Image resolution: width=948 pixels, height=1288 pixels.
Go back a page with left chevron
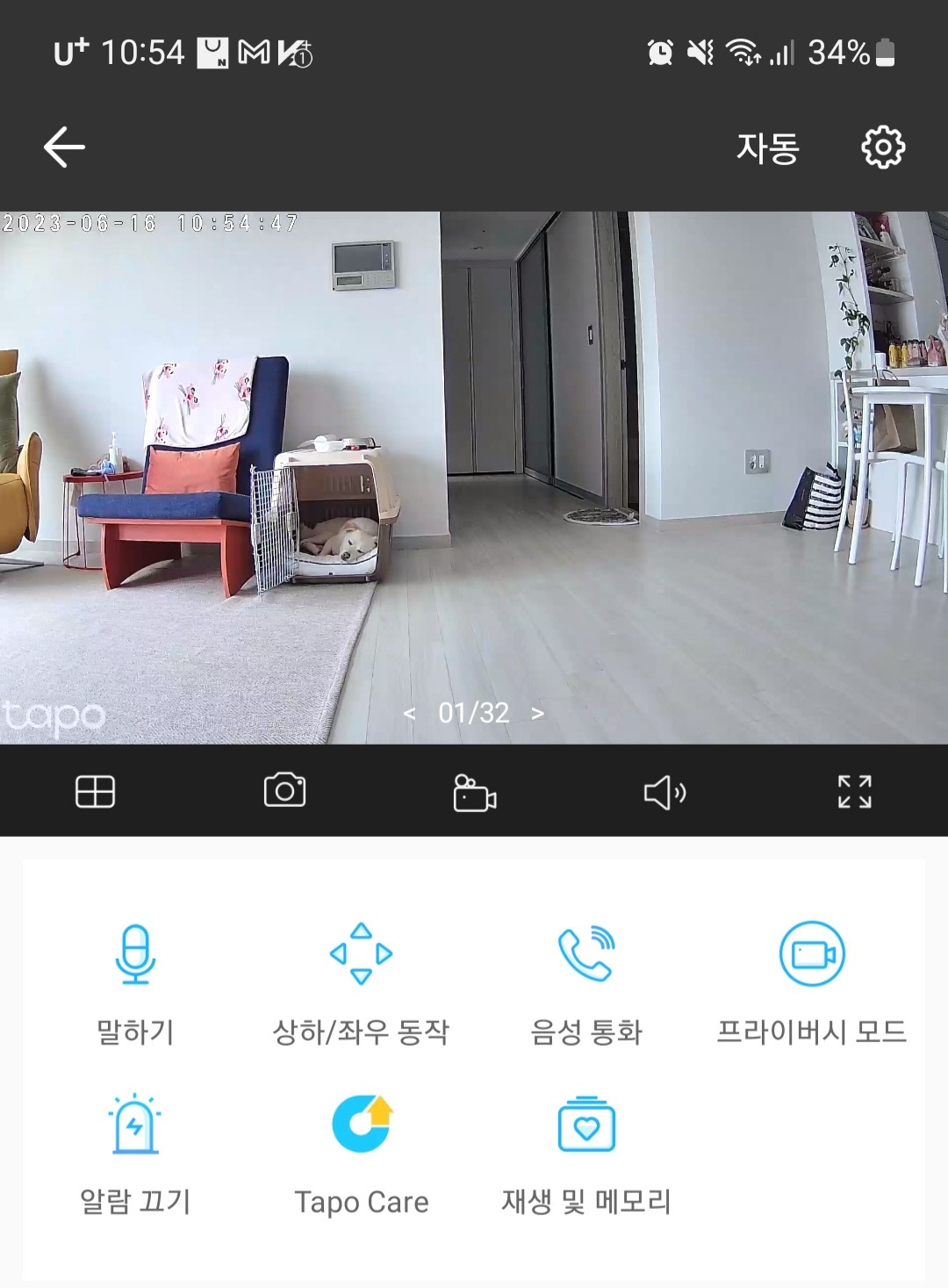point(409,713)
